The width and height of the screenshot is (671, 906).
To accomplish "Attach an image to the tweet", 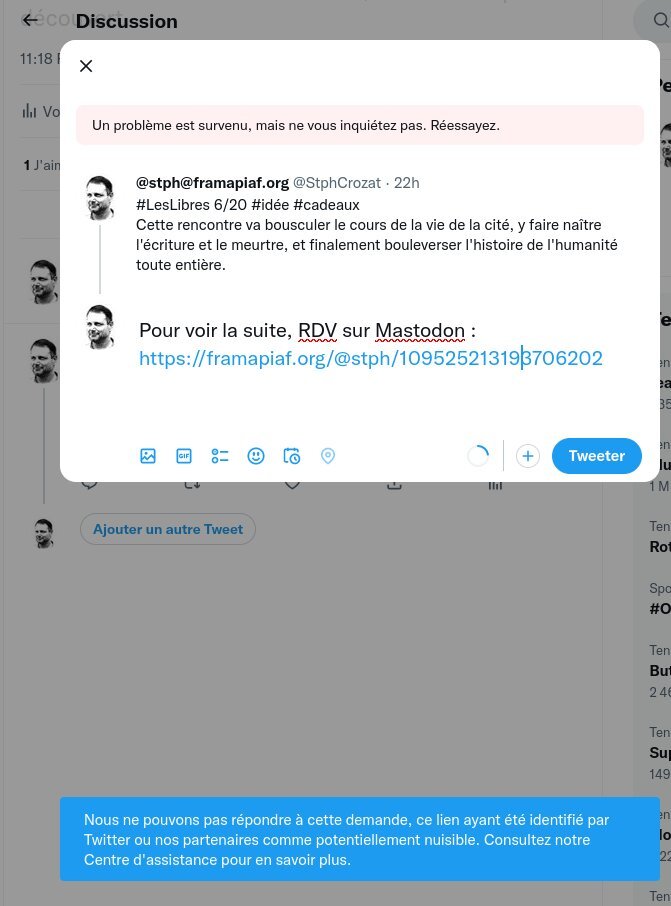I will [148, 456].
